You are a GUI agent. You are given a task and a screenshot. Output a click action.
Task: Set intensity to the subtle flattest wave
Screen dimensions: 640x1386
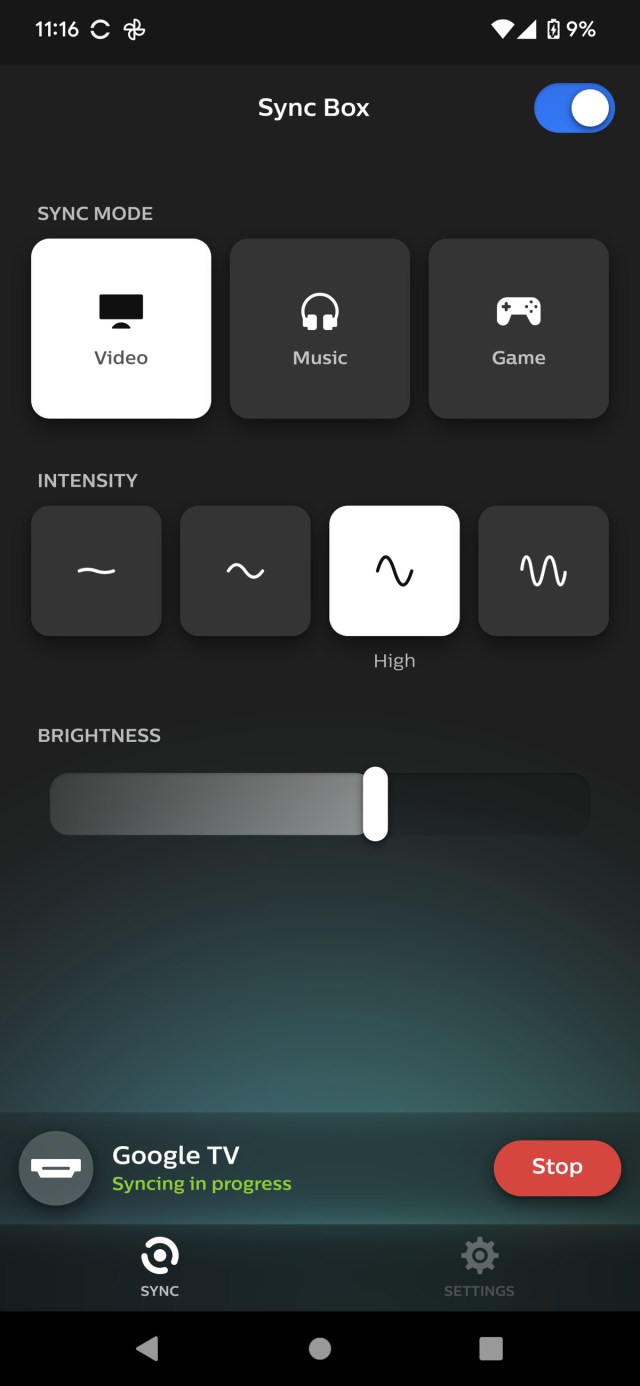[96, 571]
